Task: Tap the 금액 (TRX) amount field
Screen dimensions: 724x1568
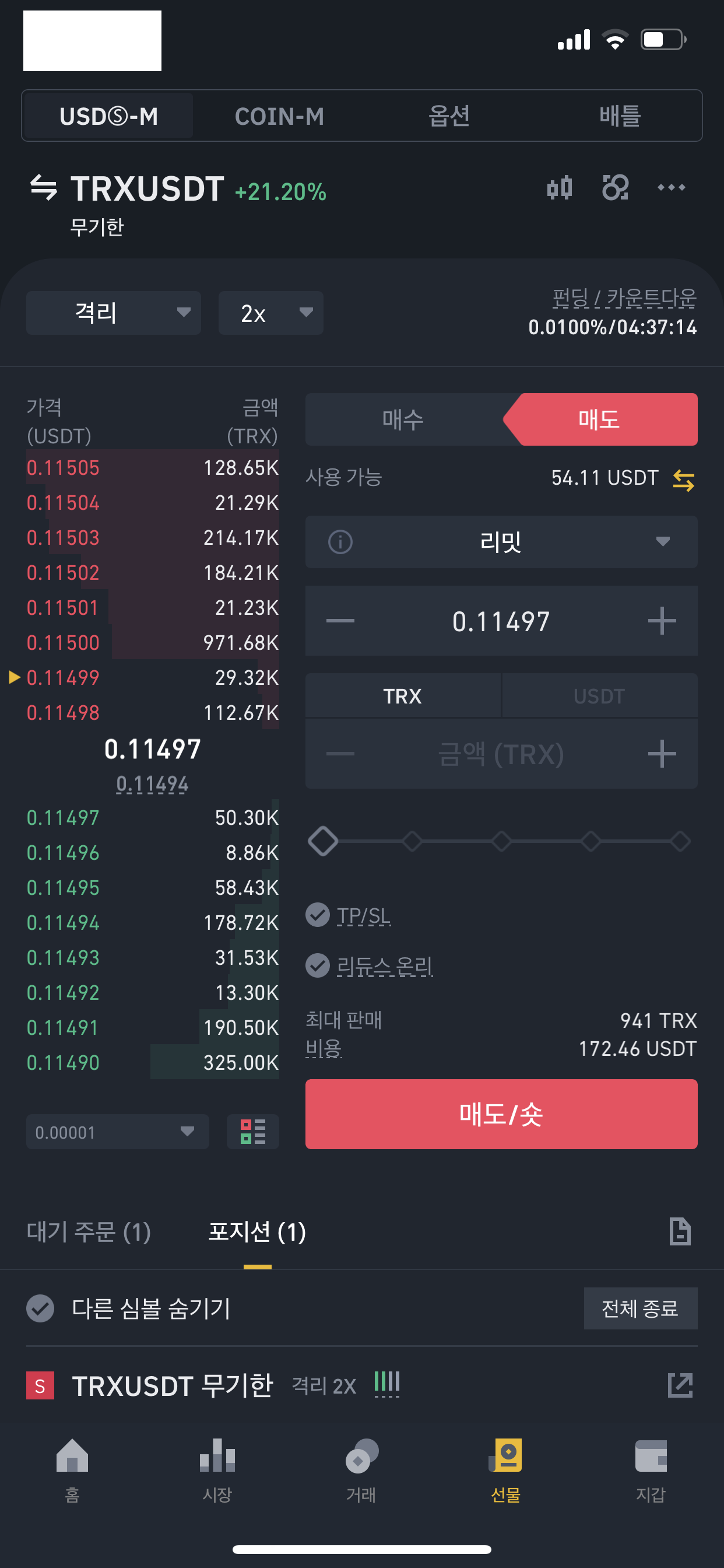Action: point(501,754)
